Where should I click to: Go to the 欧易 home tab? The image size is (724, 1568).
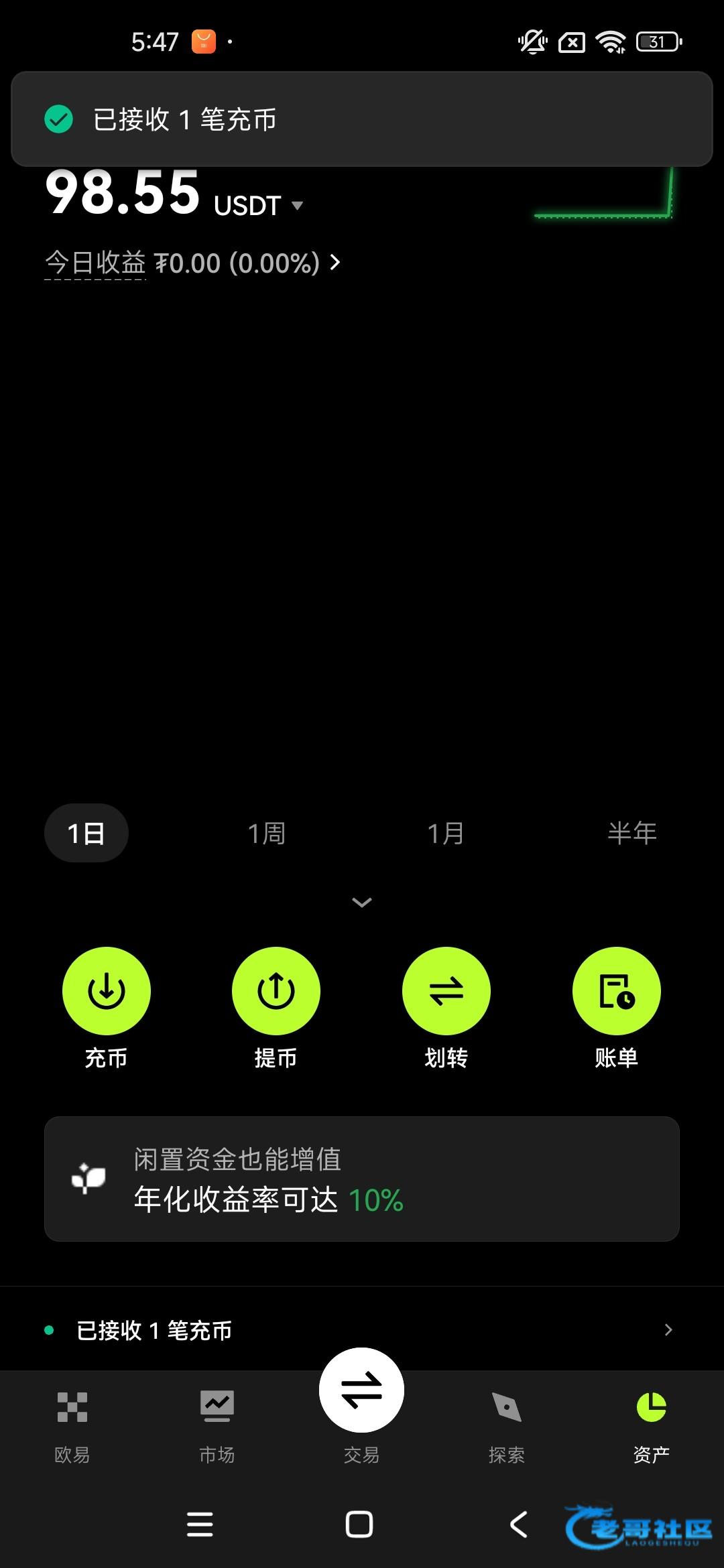(x=72, y=1424)
